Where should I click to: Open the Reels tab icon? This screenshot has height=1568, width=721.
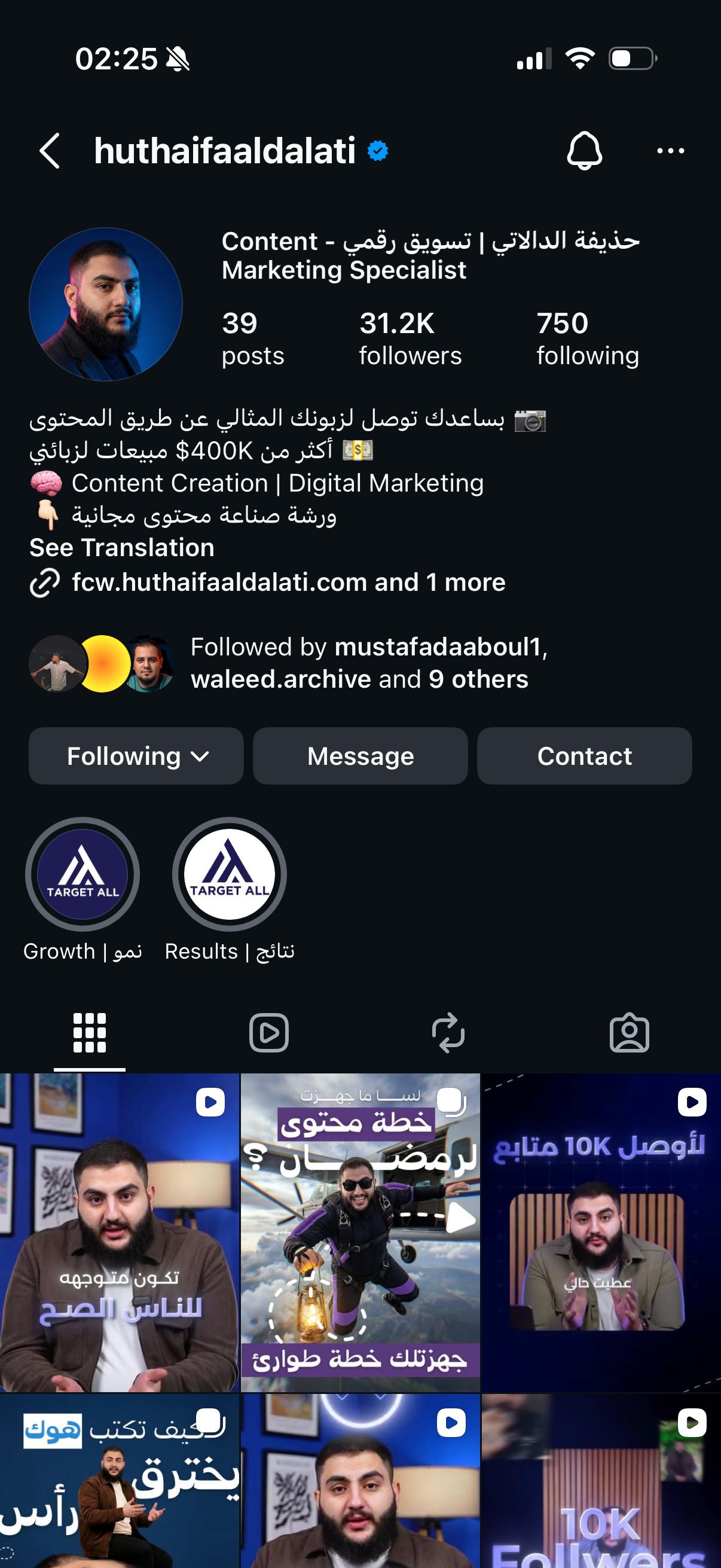pos(270,1032)
